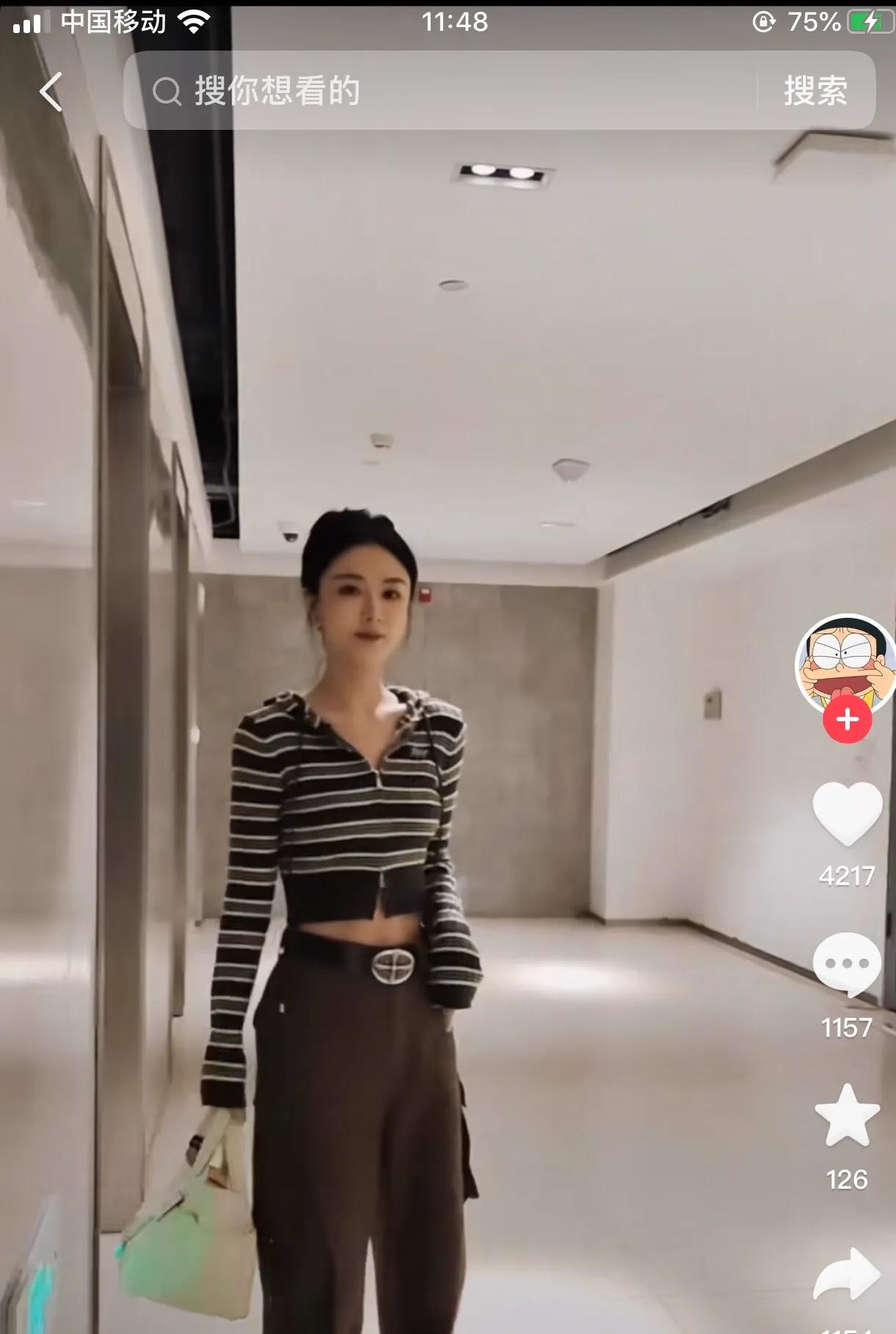Favorite this video with the star icon
The width and height of the screenshot is (896, 1334).
pos(847,1116)
